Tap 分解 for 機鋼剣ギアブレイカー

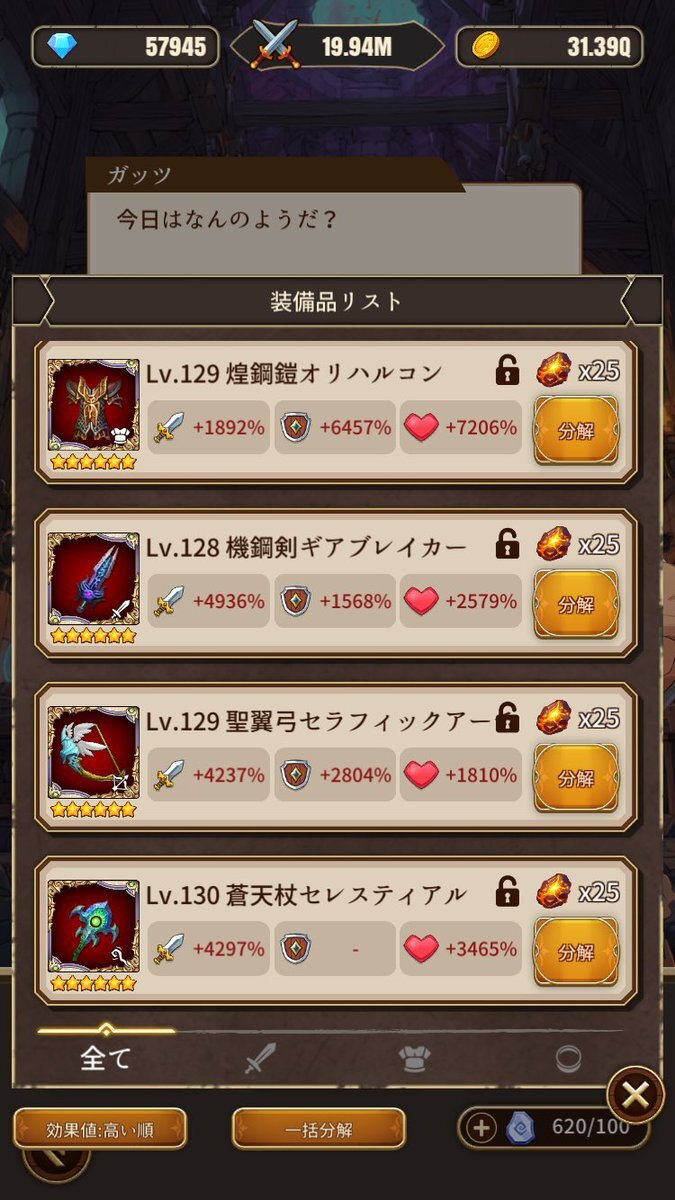pos(575,603)
